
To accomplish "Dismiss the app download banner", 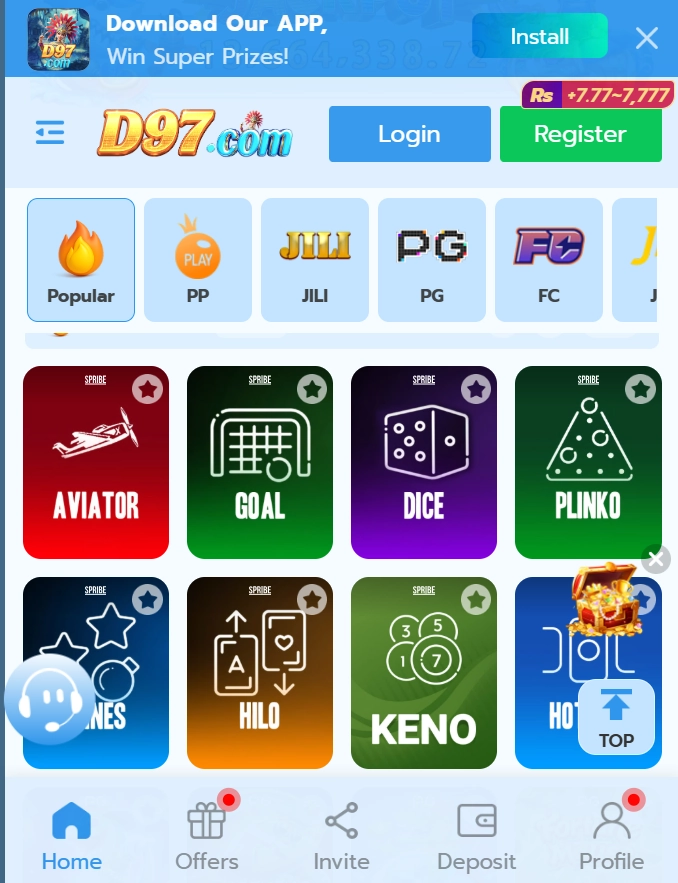I will [x=646, y=38].
